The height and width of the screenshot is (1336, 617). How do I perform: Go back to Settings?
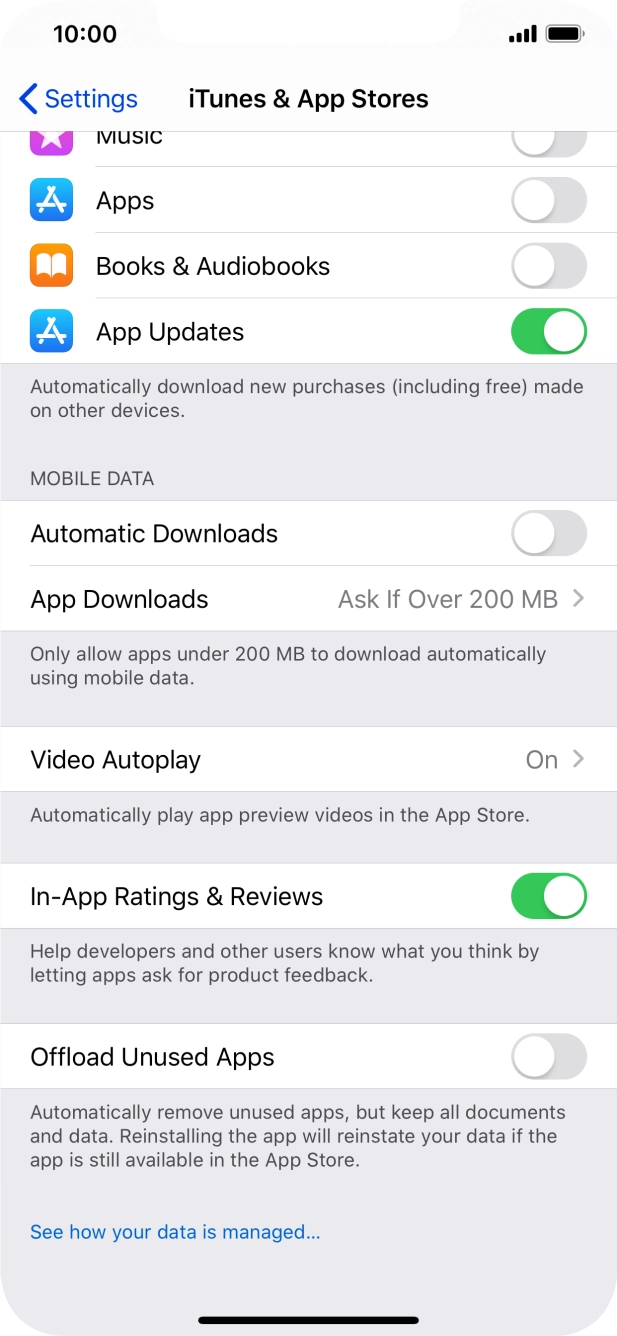coord(78,99)
